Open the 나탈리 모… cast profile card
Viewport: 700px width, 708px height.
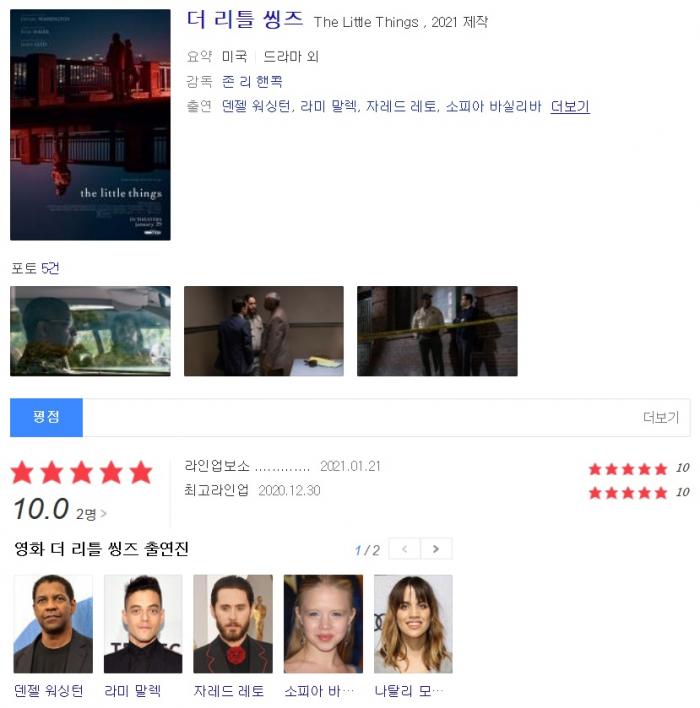click(413, 624)
